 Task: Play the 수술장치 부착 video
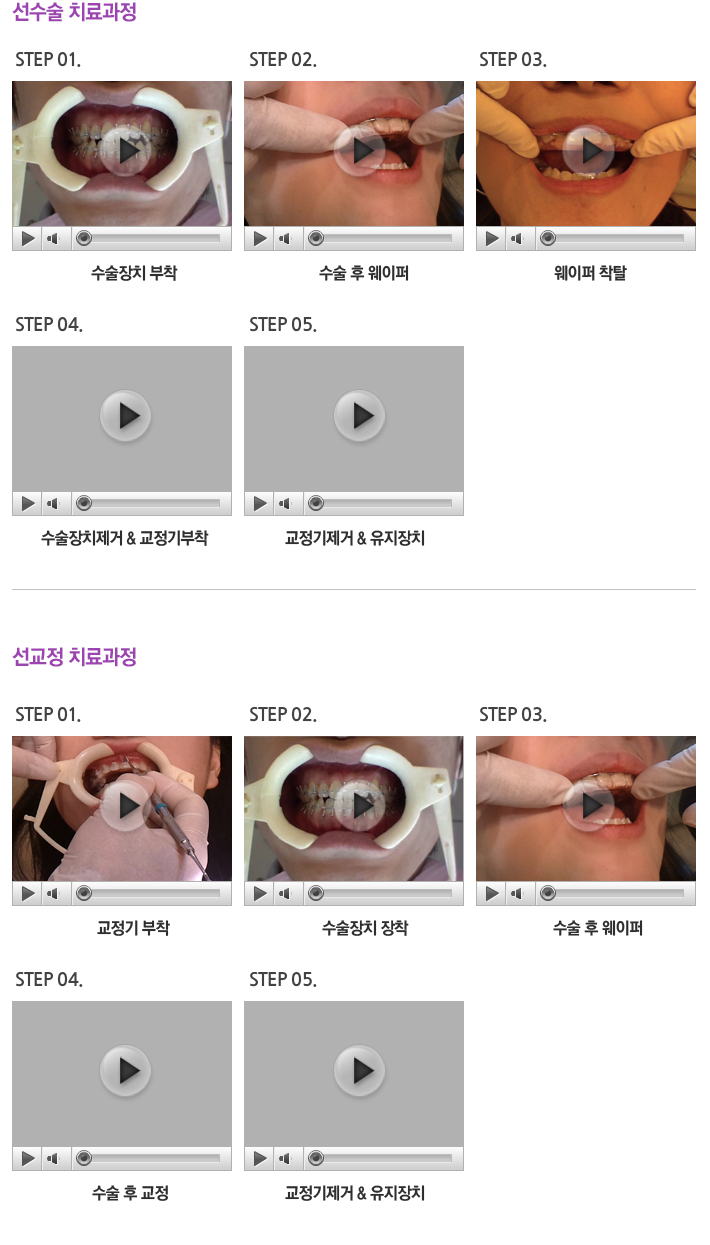coord(125,151)
